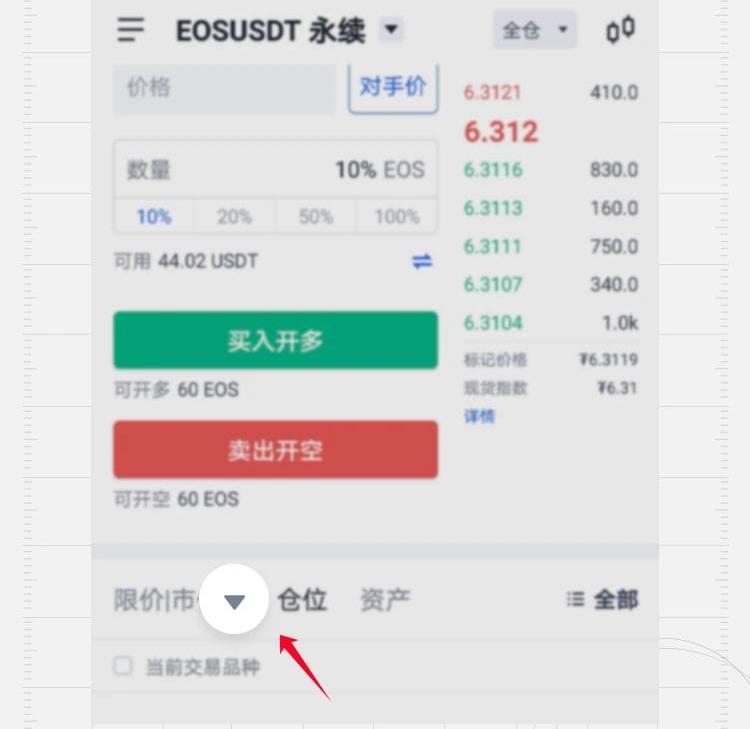Tap the 数量 quantity field
Image resolution: width=750 pixels, height=729 pixels.
pyautogui.click(x=274, y=170)
